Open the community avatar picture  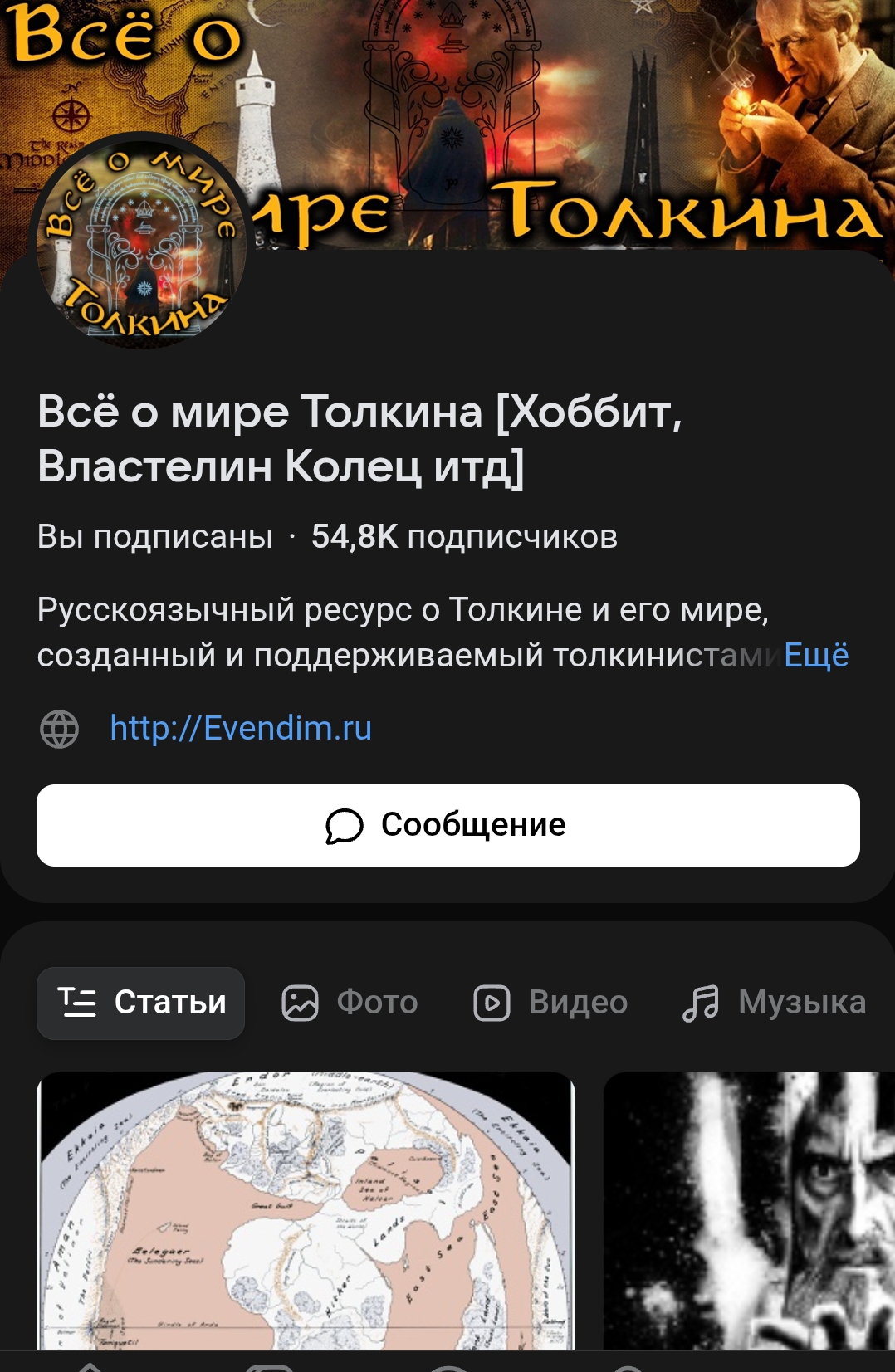[x=141, y=241]
